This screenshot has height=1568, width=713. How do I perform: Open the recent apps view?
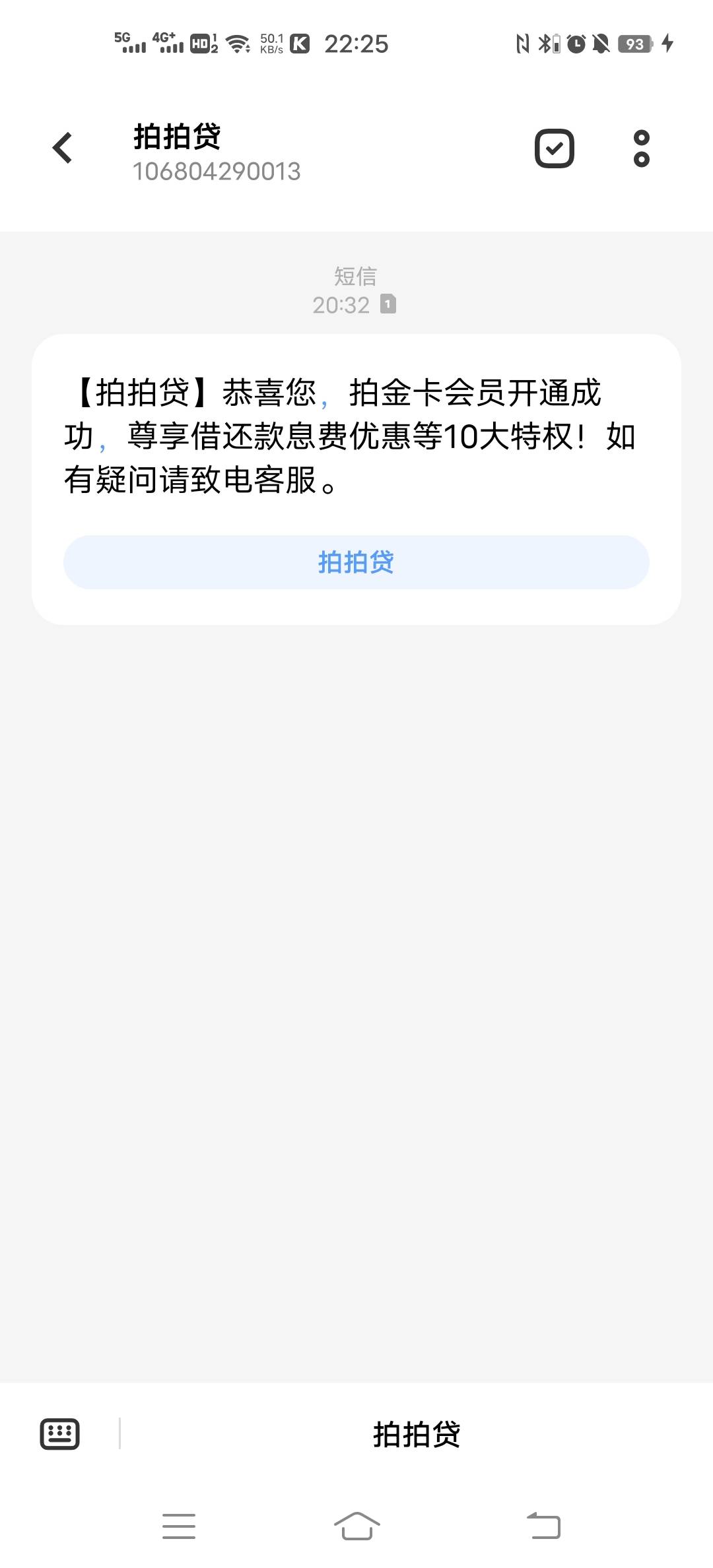click(x=179, y=1526)
